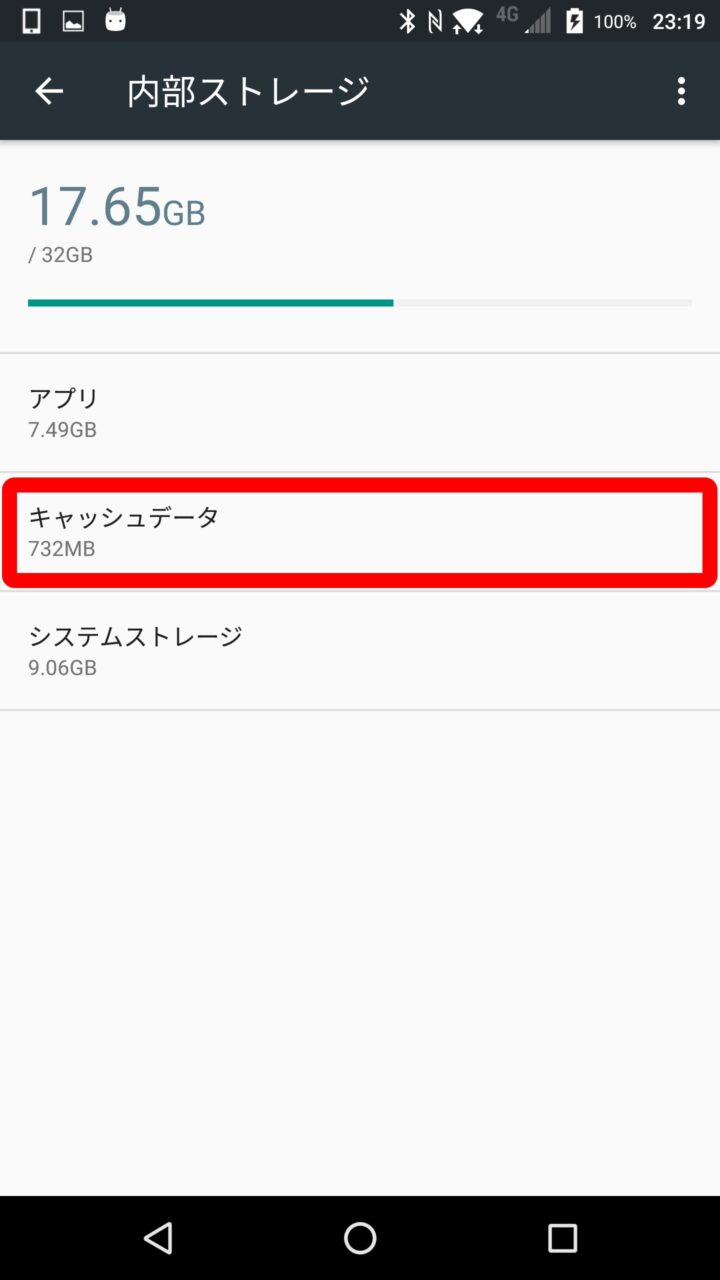Image resolution: width=720 pixels, height=1280 pixels.
Task: Select キャッシュデータ to clear cache
Action: [360, 532]
